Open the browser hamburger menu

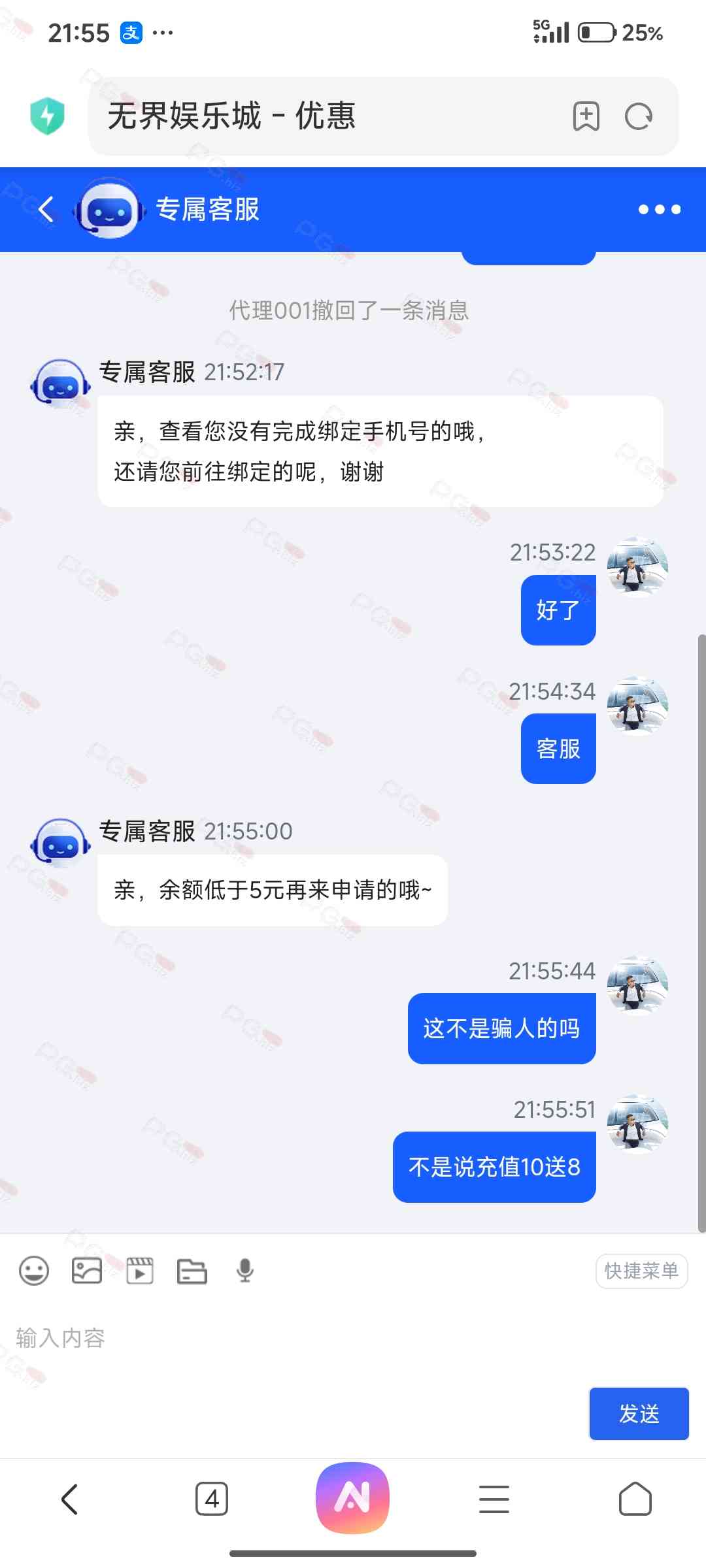494,1499
